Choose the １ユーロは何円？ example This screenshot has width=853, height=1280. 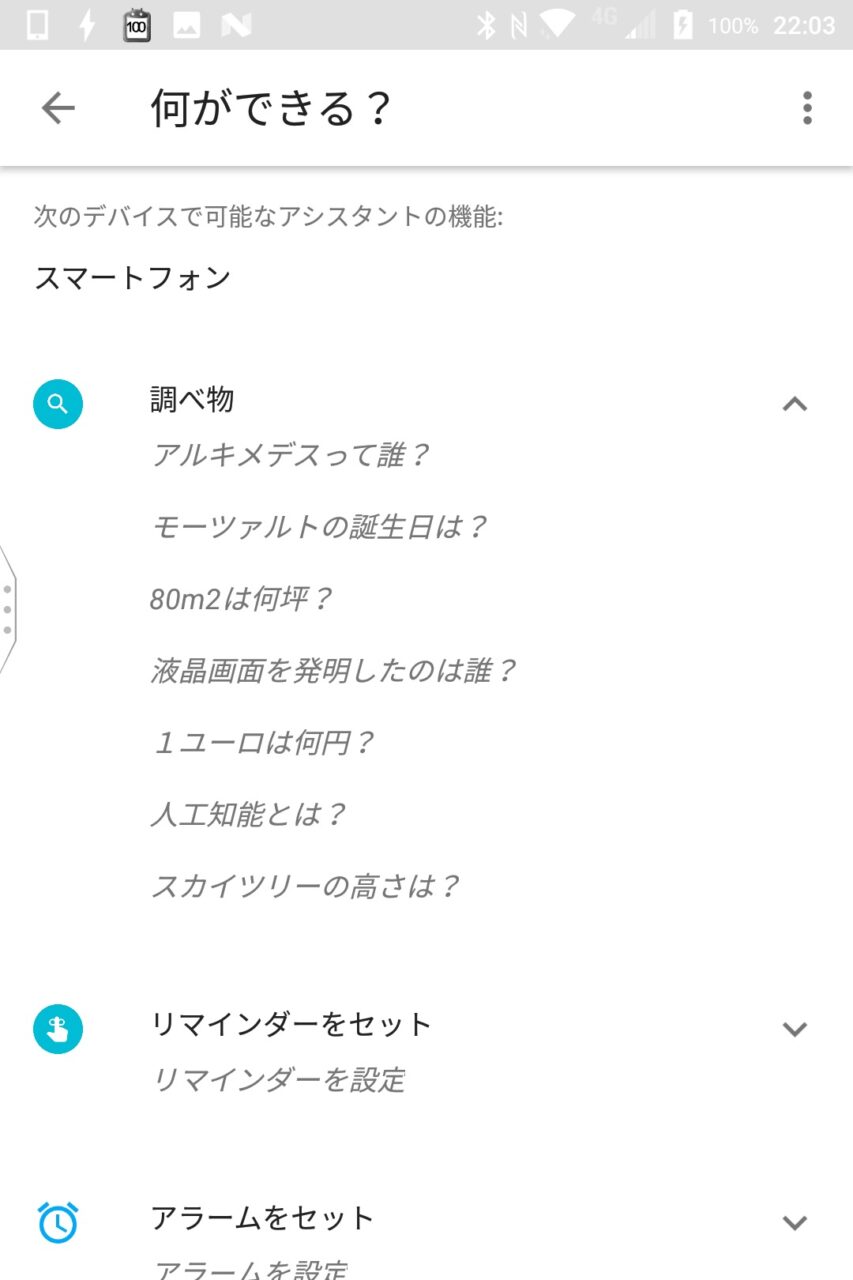pyautogui.click(x=262, y=743)
